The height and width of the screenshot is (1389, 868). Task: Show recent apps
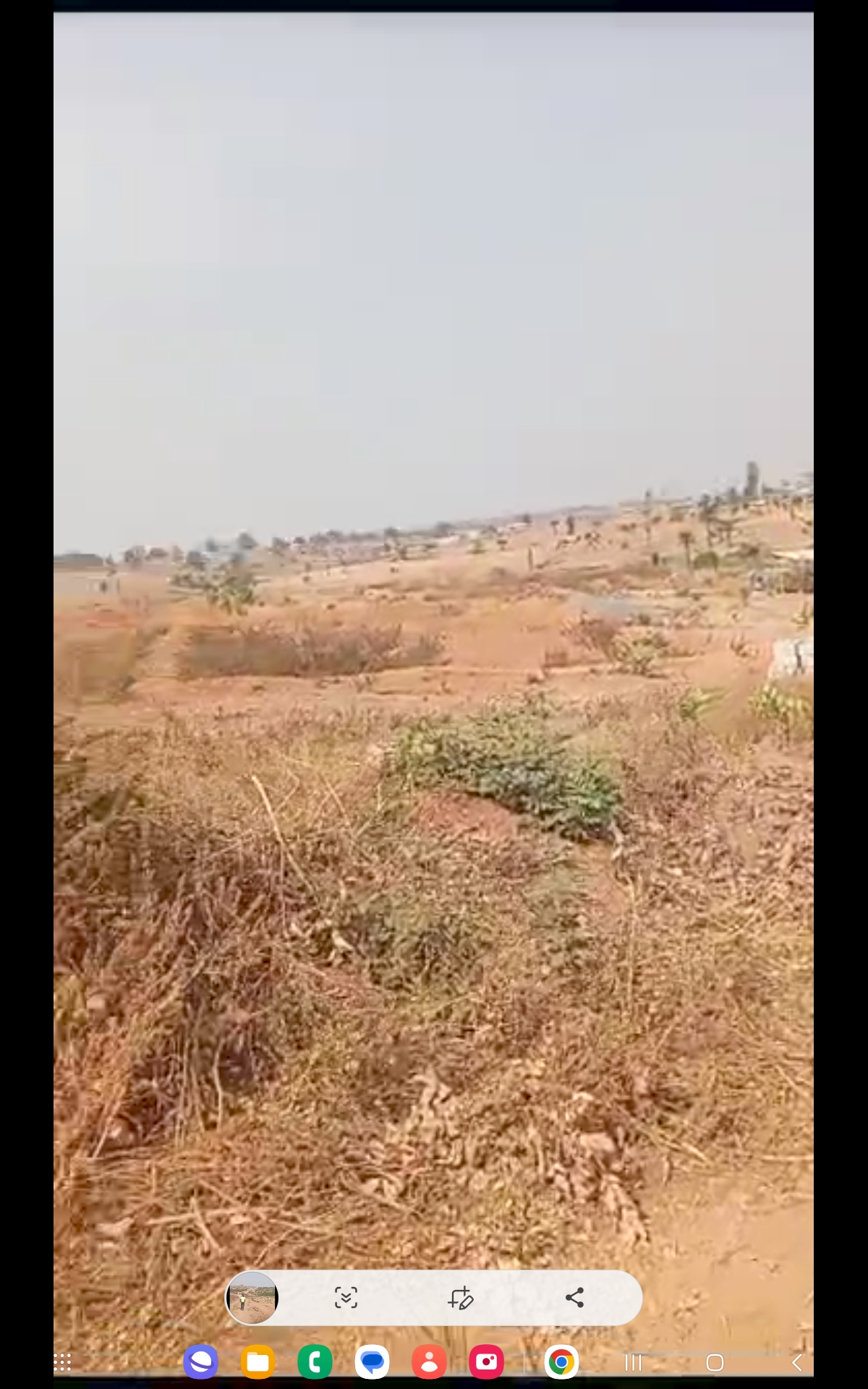[x=634, y=1363]
